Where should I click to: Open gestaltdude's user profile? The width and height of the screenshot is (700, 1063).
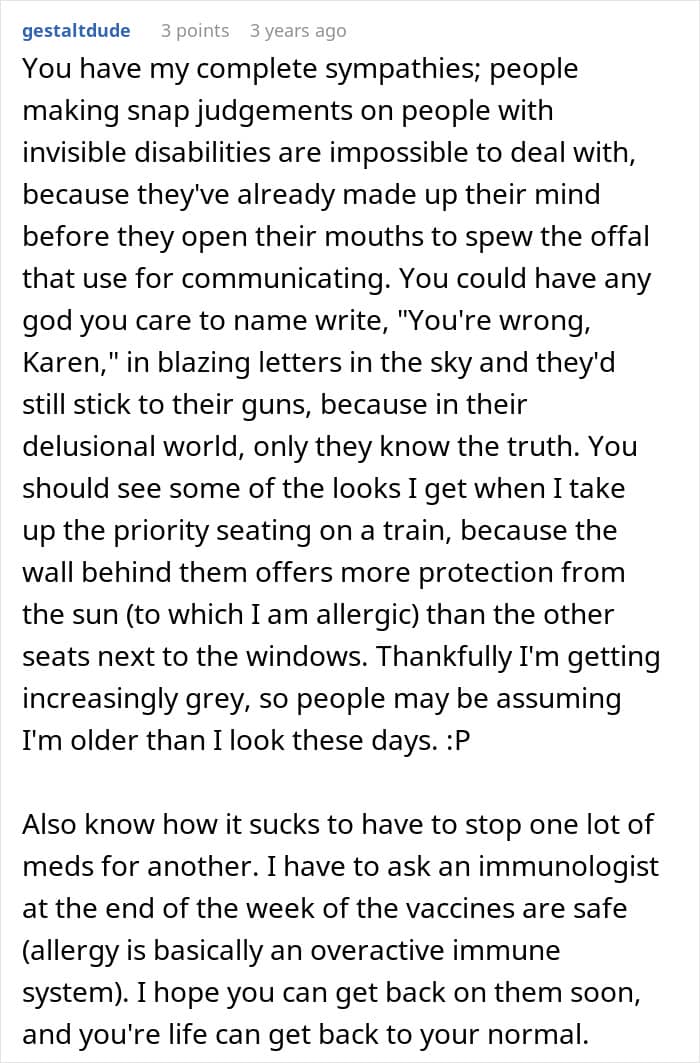[76, 31]
